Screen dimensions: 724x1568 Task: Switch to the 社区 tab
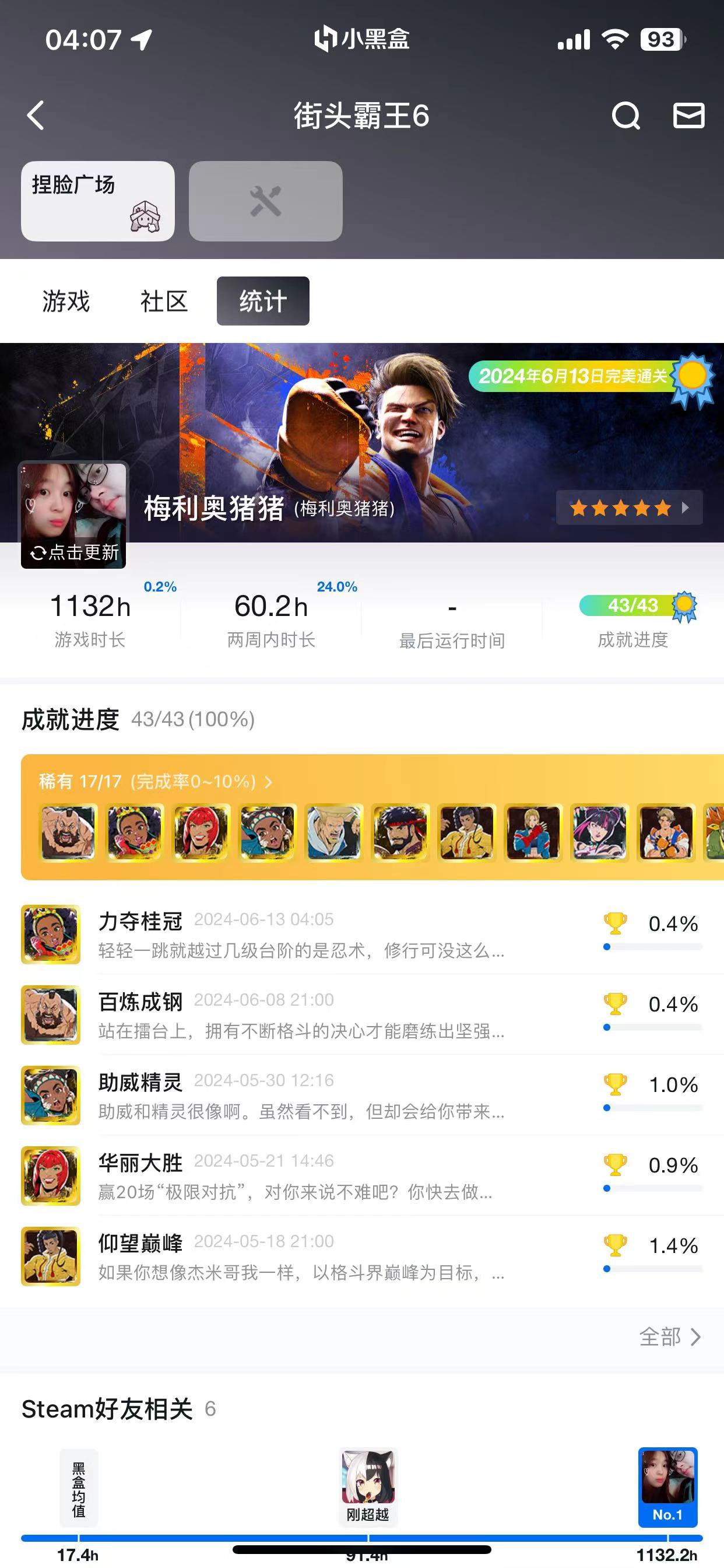click(164, 302)
